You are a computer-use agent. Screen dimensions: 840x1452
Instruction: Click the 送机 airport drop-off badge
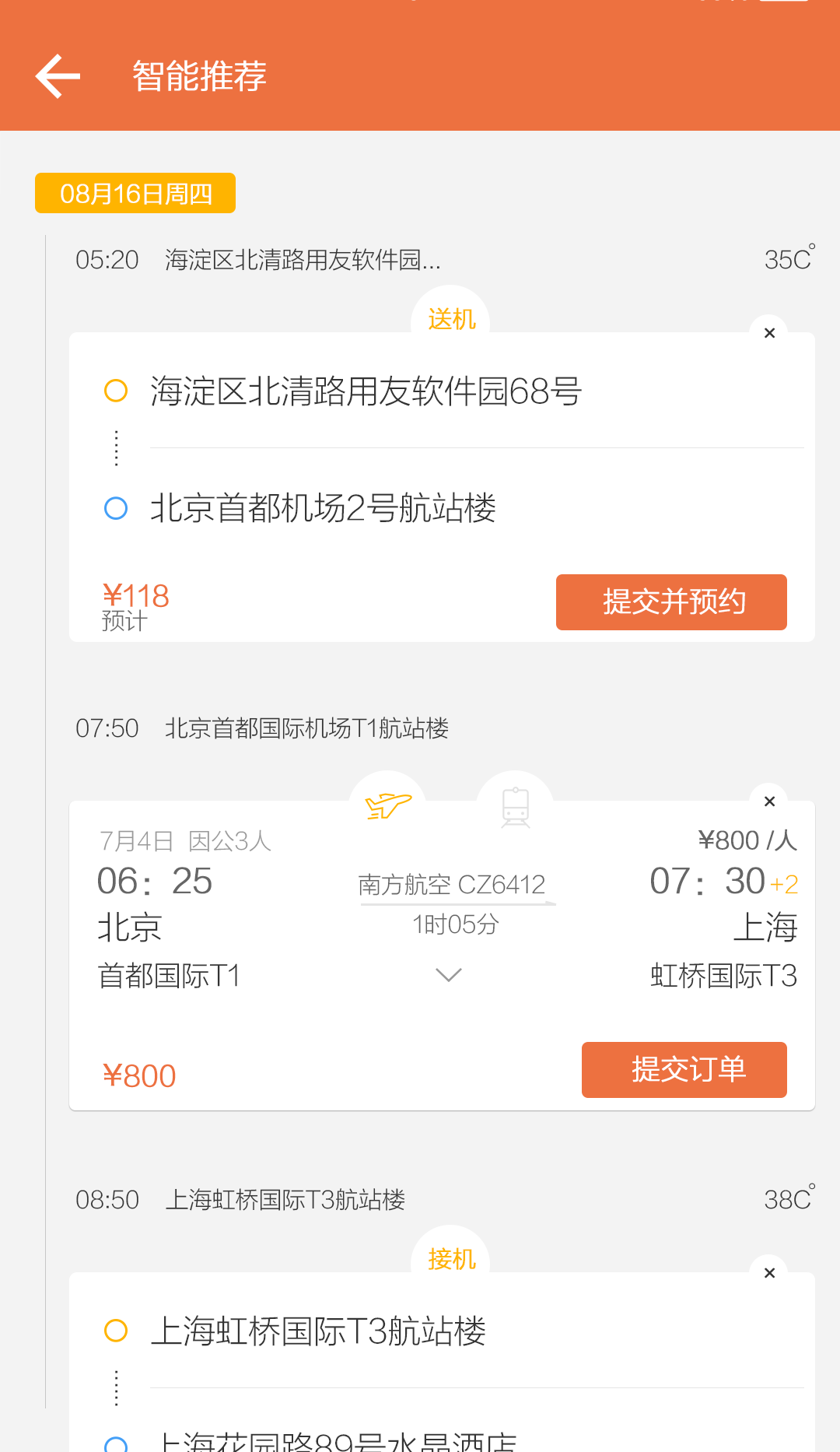pyautogui.click(x=451, y=319)
